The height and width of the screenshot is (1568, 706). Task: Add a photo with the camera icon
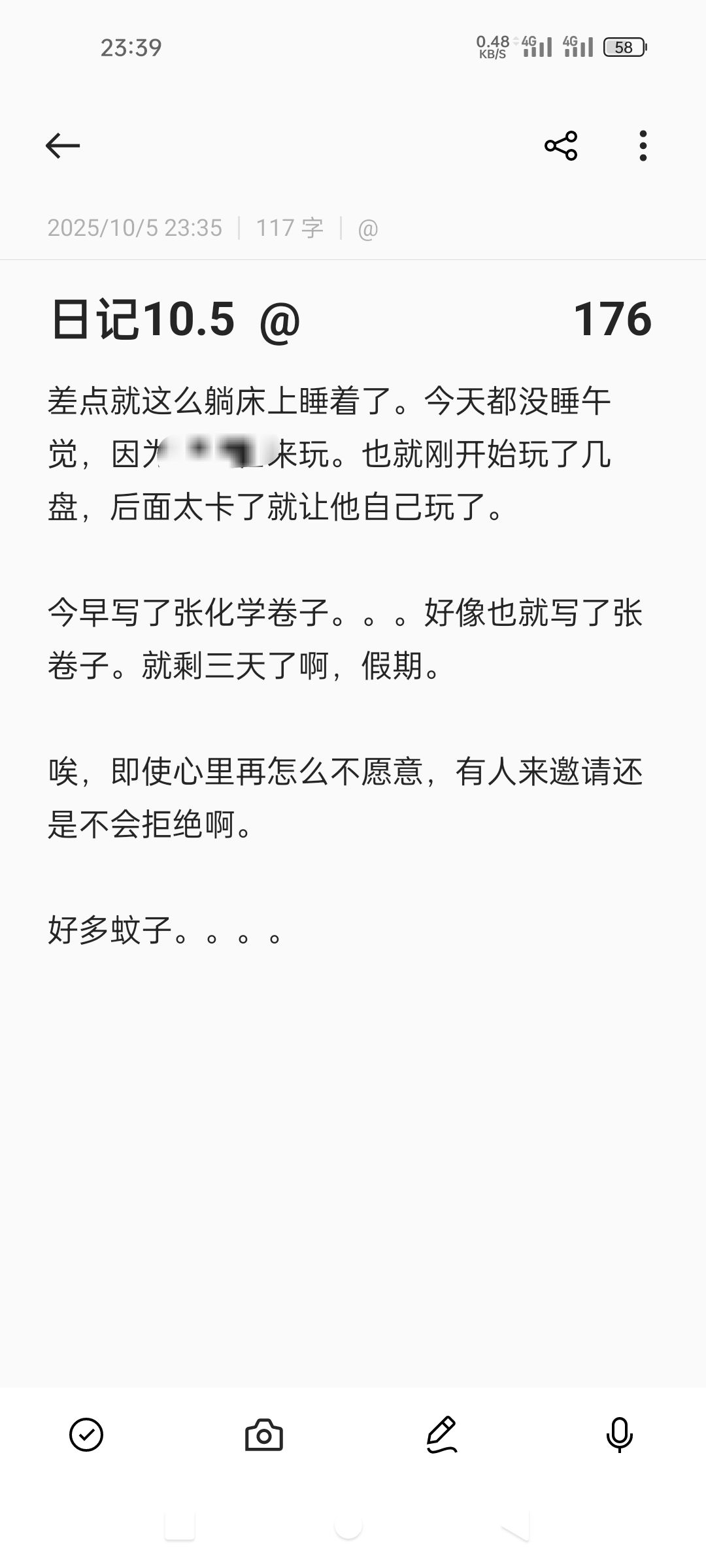(x=264, y=1435)
